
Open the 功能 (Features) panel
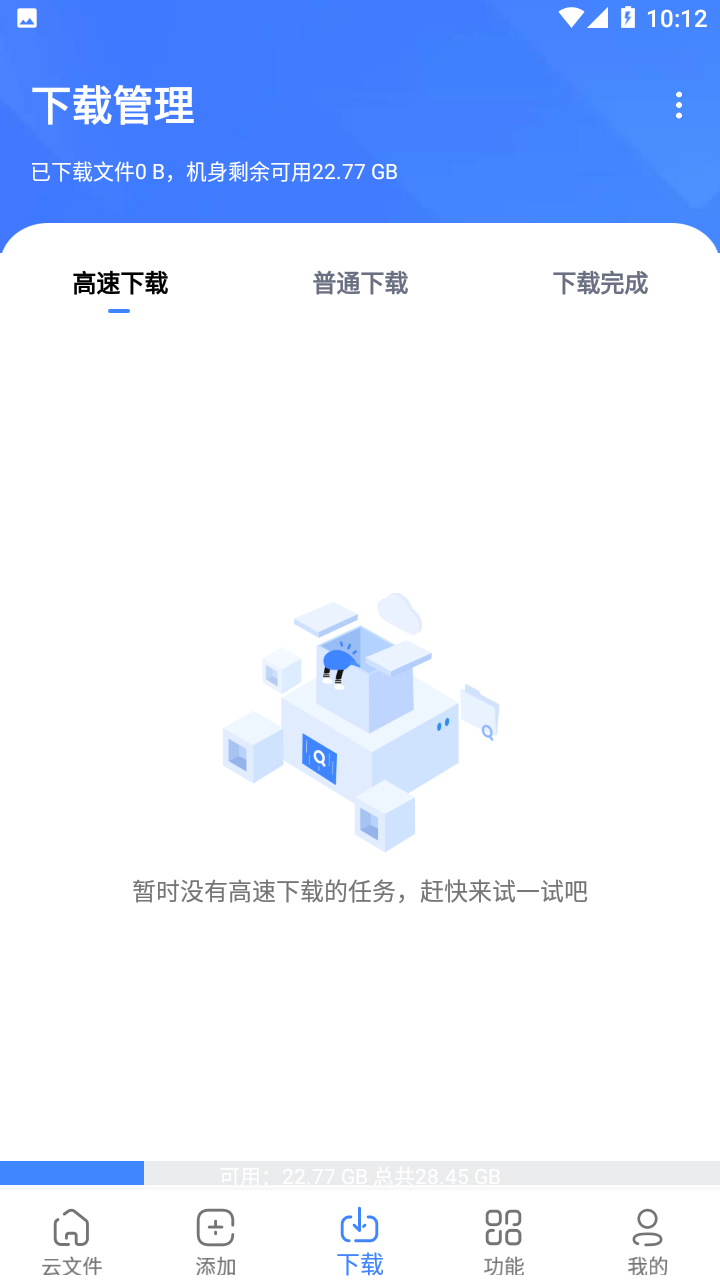click(x=504, y=1240)
